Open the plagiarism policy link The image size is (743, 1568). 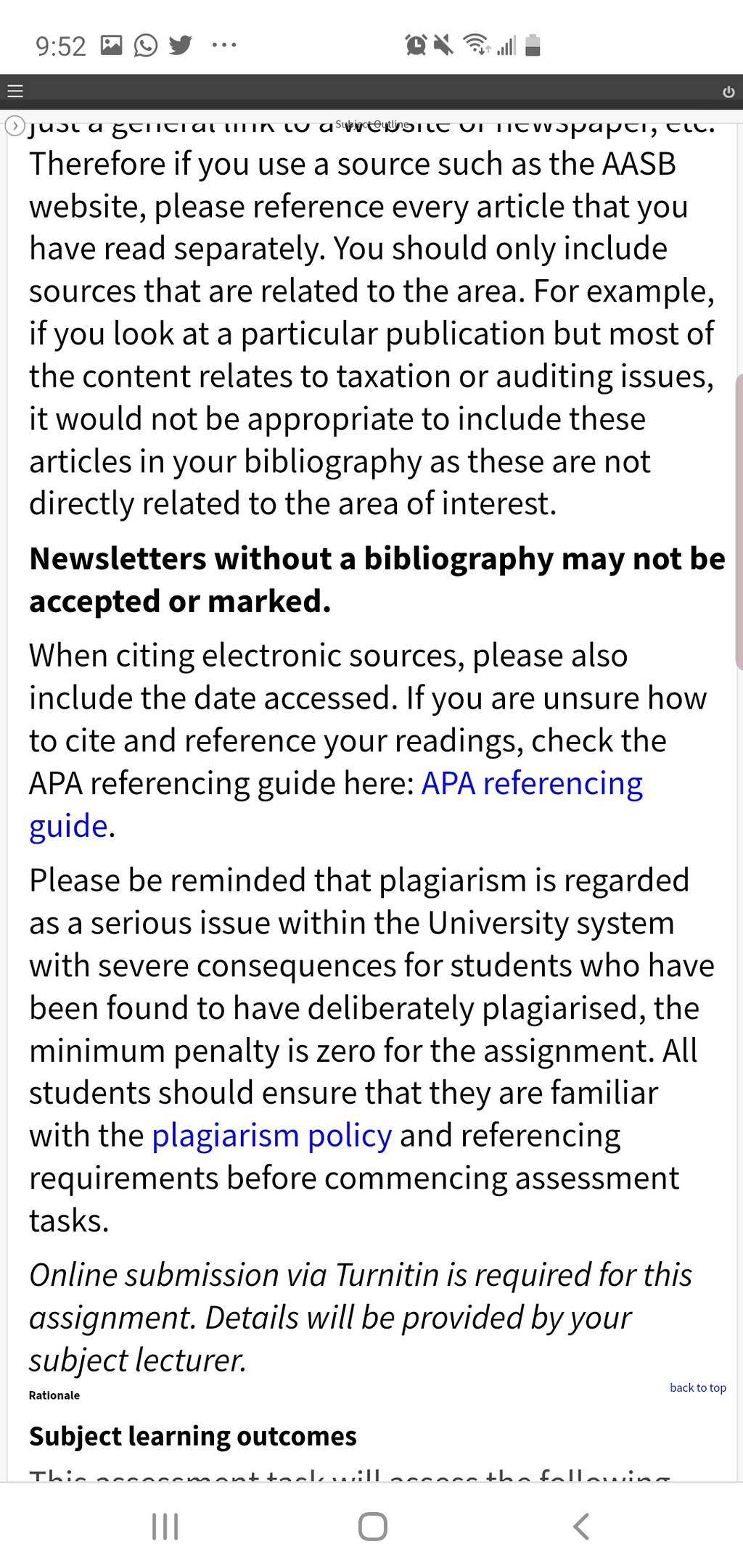click(x=272, y=1135)
